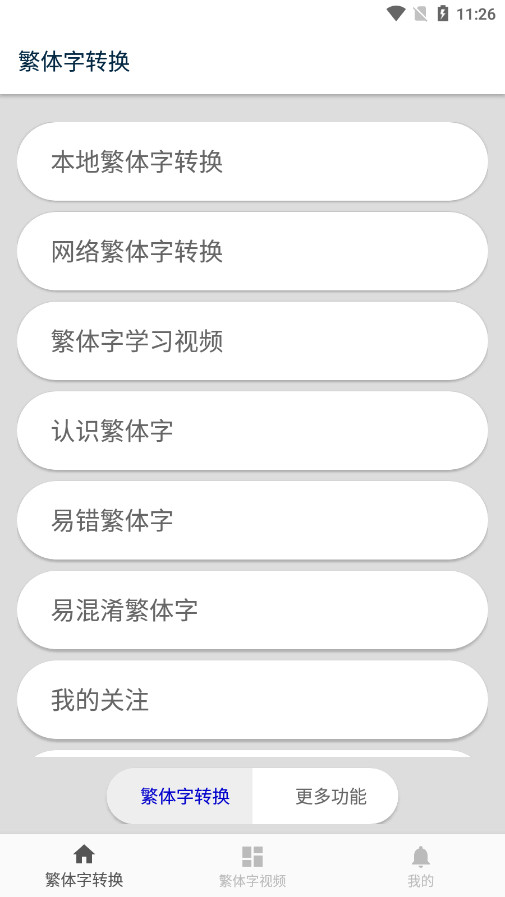
Task: Switch to the 繁体字视频 bottom tab
Action: pyautogui.click(x=252, y=866)
